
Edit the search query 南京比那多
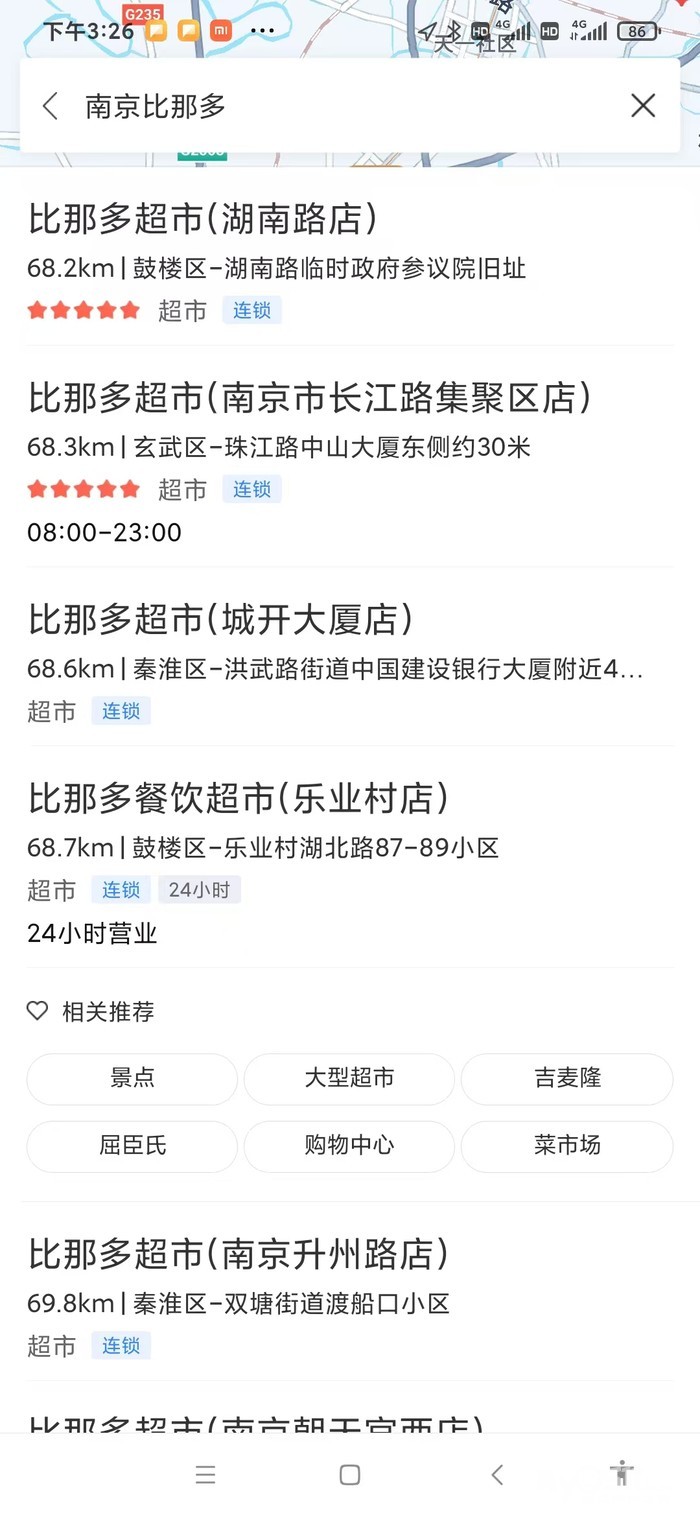pyautogui.click(x=300, y=106)
